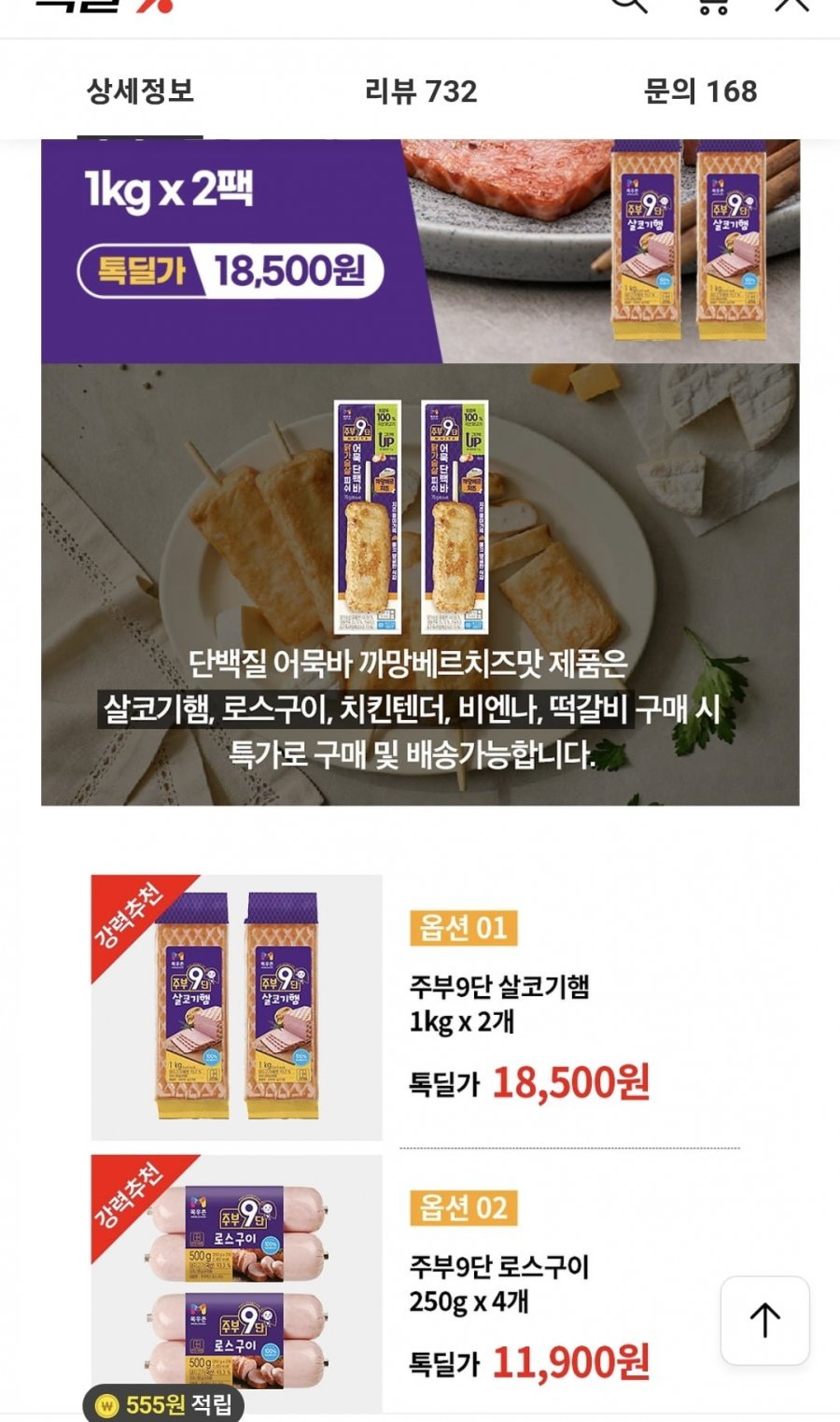Tap the scroll-to-top arrow button

click(764, 1319)
